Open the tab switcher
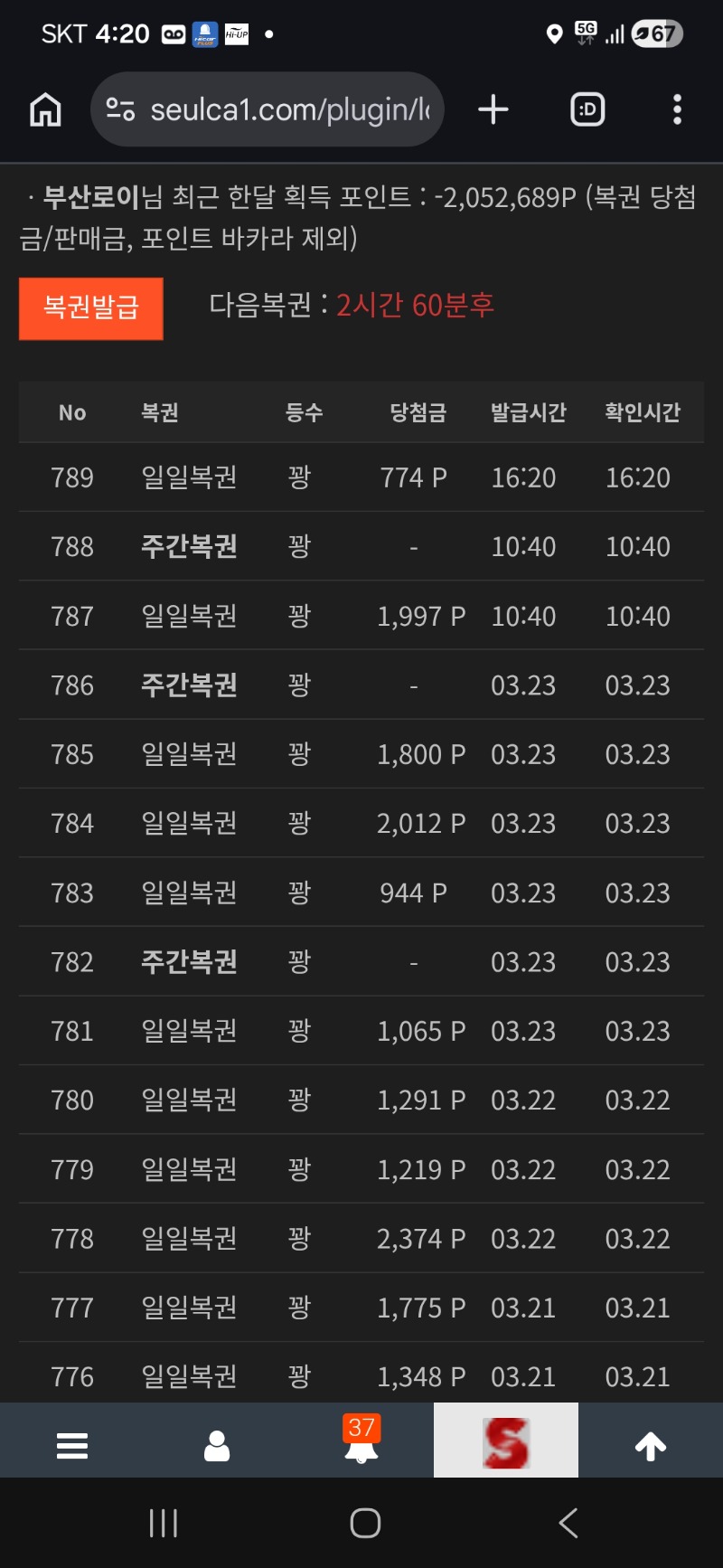 pos(587,110)
